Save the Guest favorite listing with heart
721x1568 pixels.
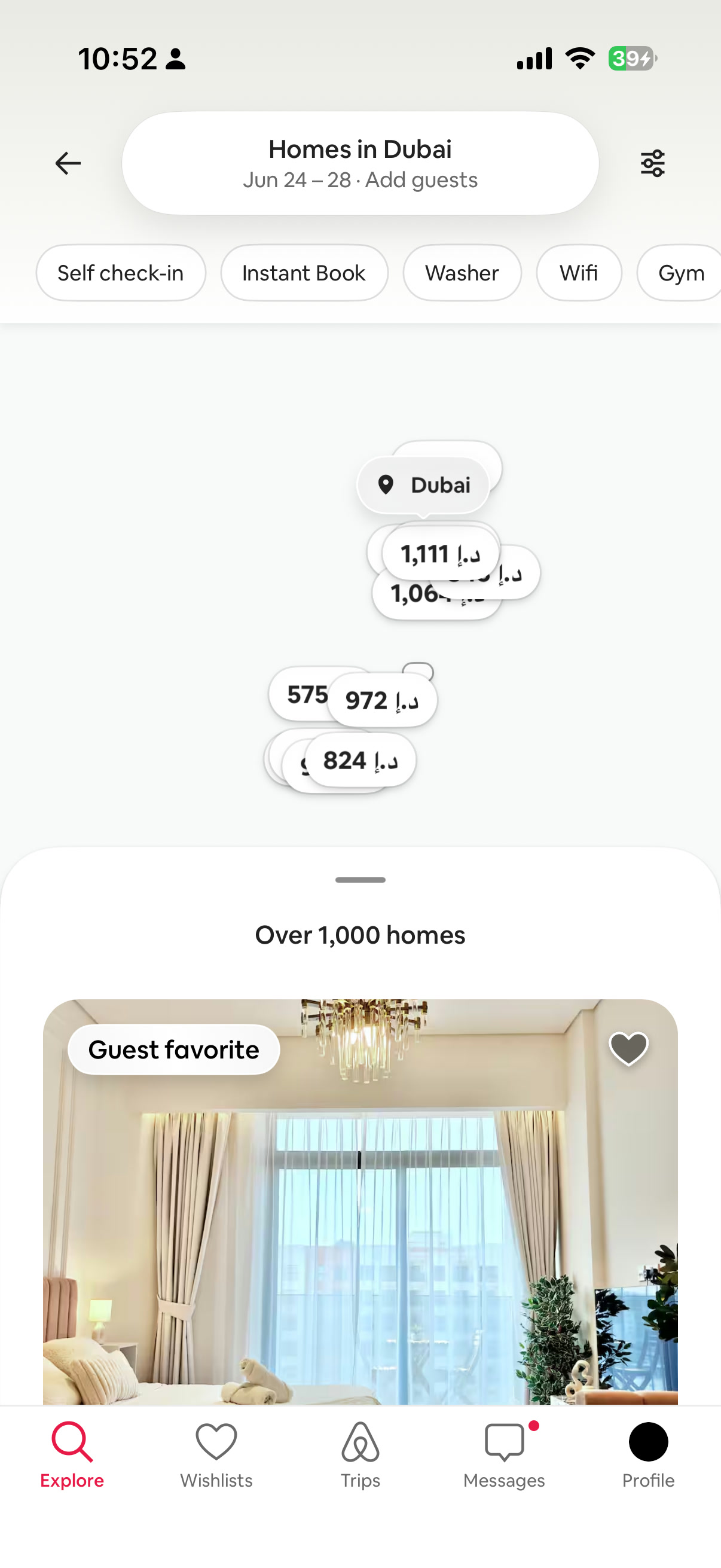tap(628, 1049)
